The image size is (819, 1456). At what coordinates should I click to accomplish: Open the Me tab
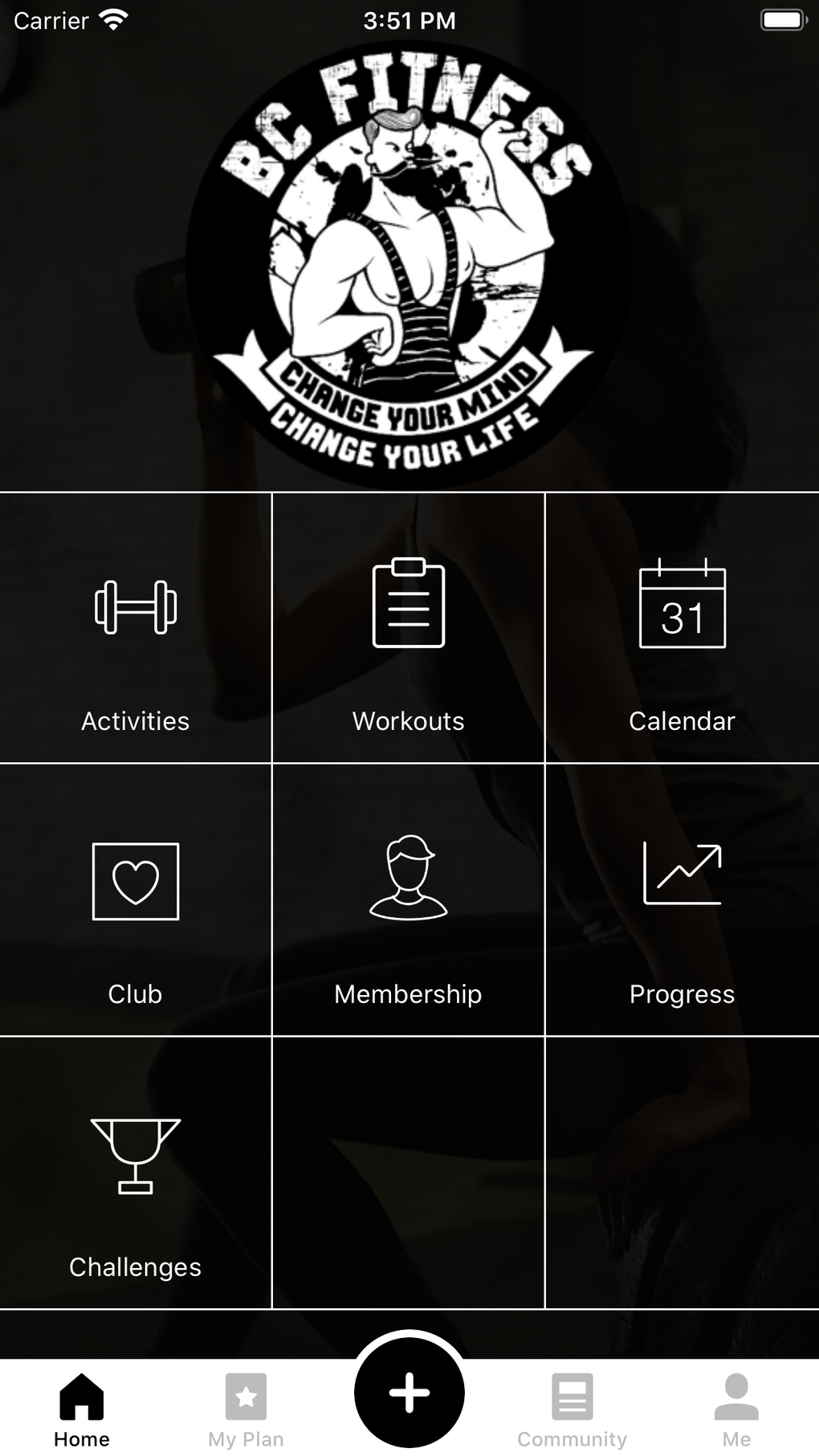736,1409
